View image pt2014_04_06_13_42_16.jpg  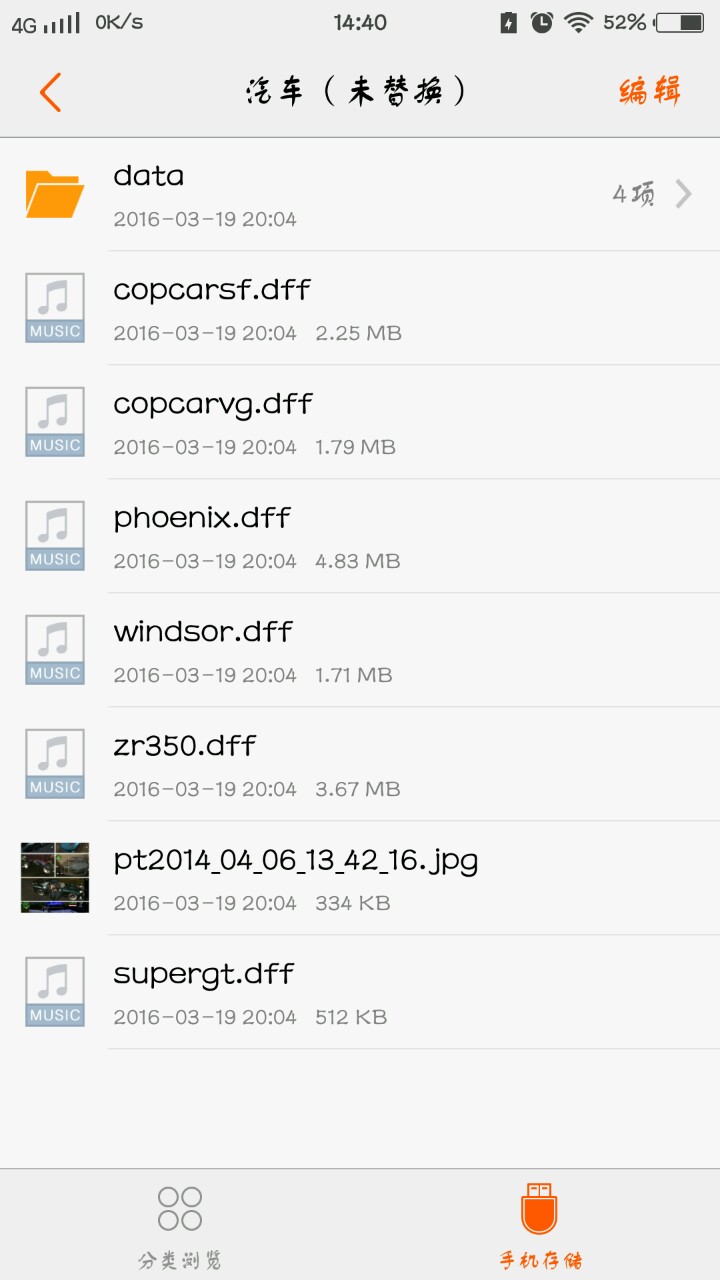pos(360,878)
